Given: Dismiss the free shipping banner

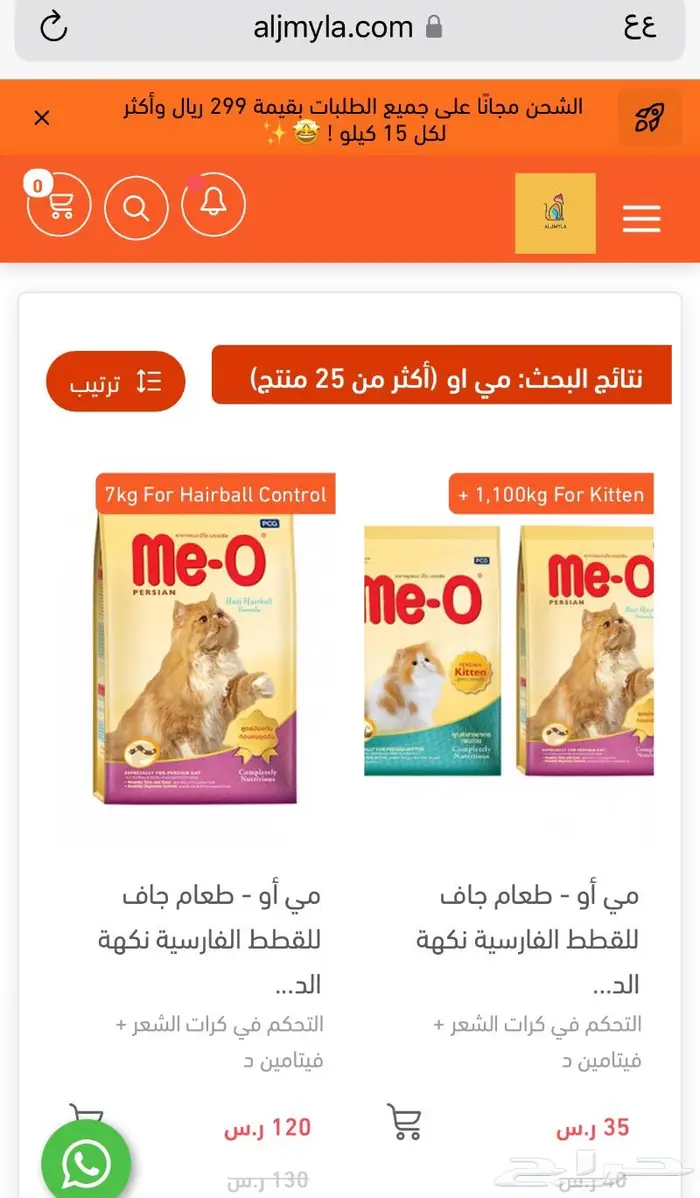Looking at the screenshot, I should (42, 118).
